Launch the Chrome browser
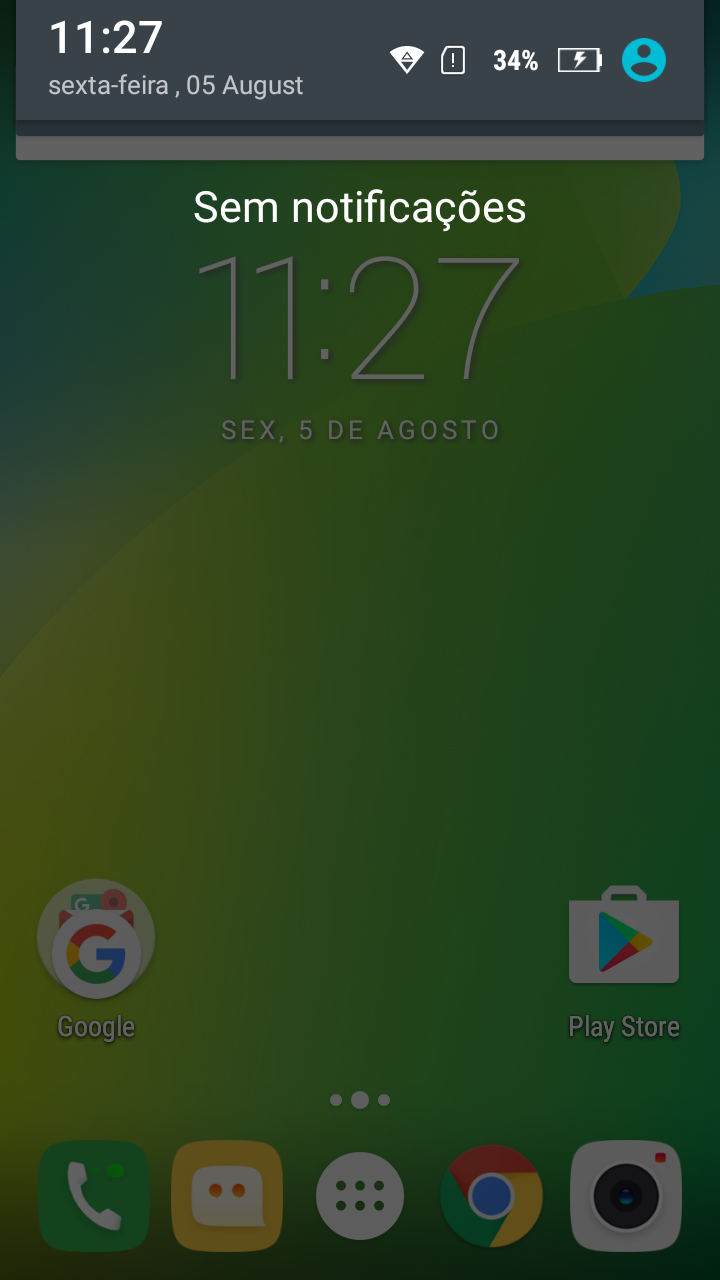720x1280 pixels. click(x=492, y=1196)
